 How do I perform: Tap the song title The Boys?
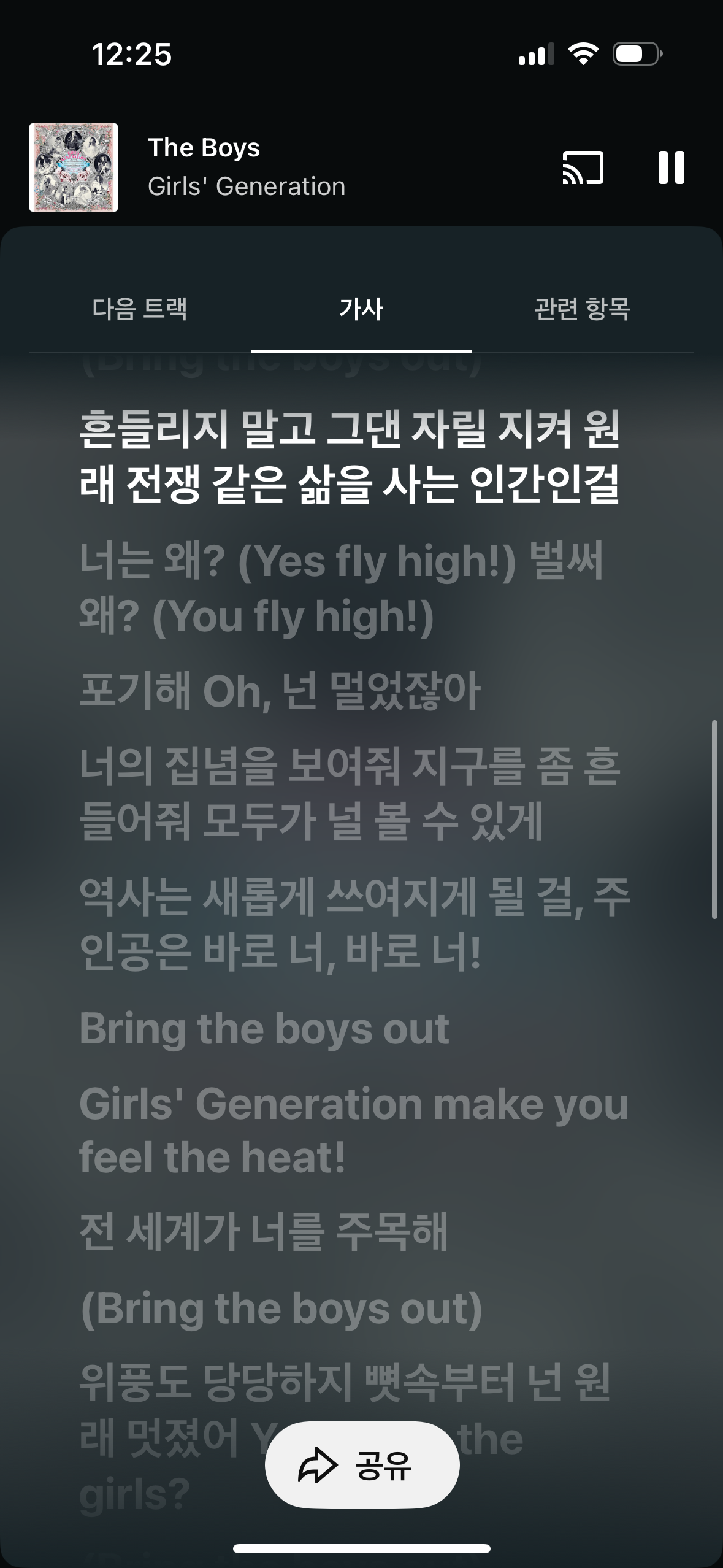click(204, 147)
